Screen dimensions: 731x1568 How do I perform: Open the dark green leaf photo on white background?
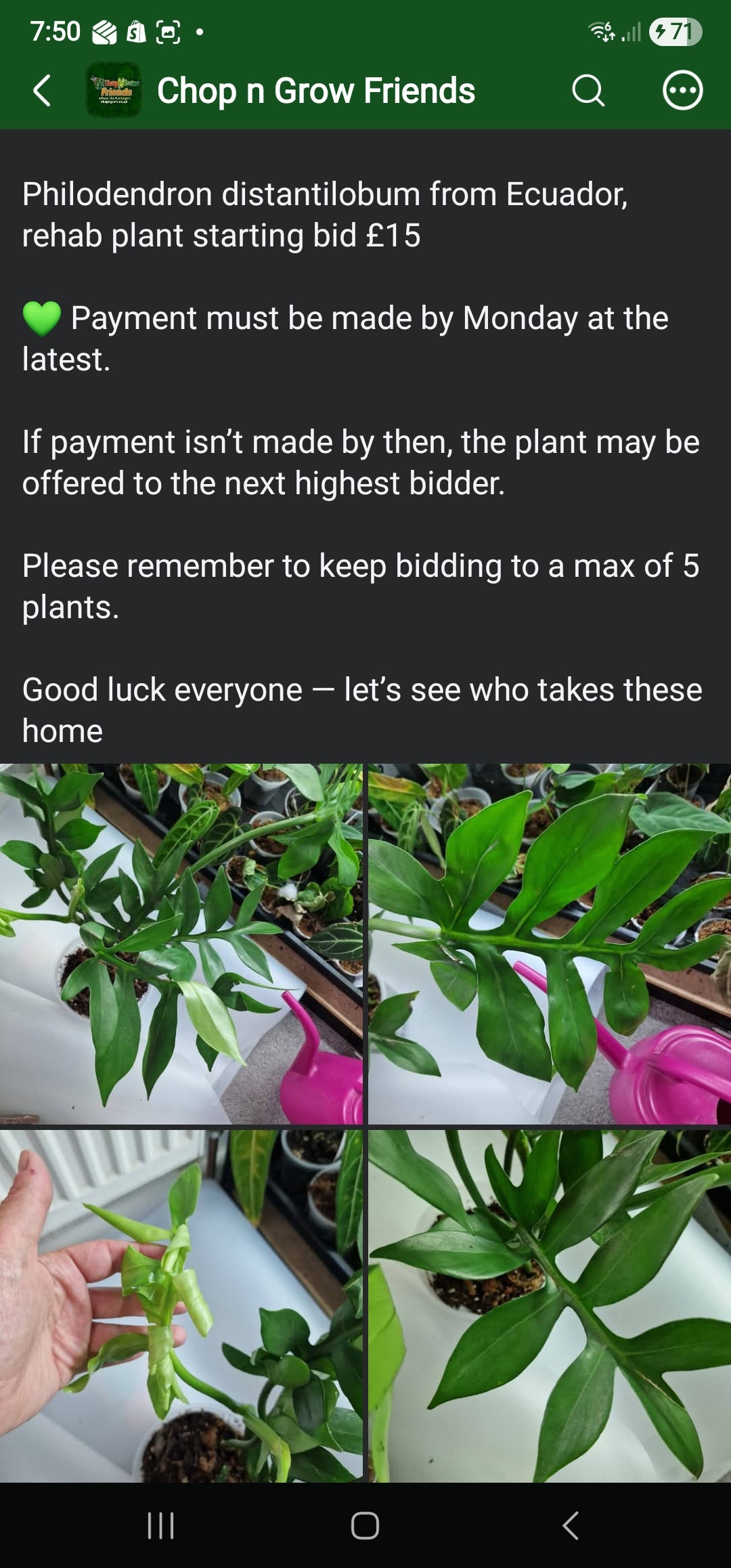(550, 1306)
